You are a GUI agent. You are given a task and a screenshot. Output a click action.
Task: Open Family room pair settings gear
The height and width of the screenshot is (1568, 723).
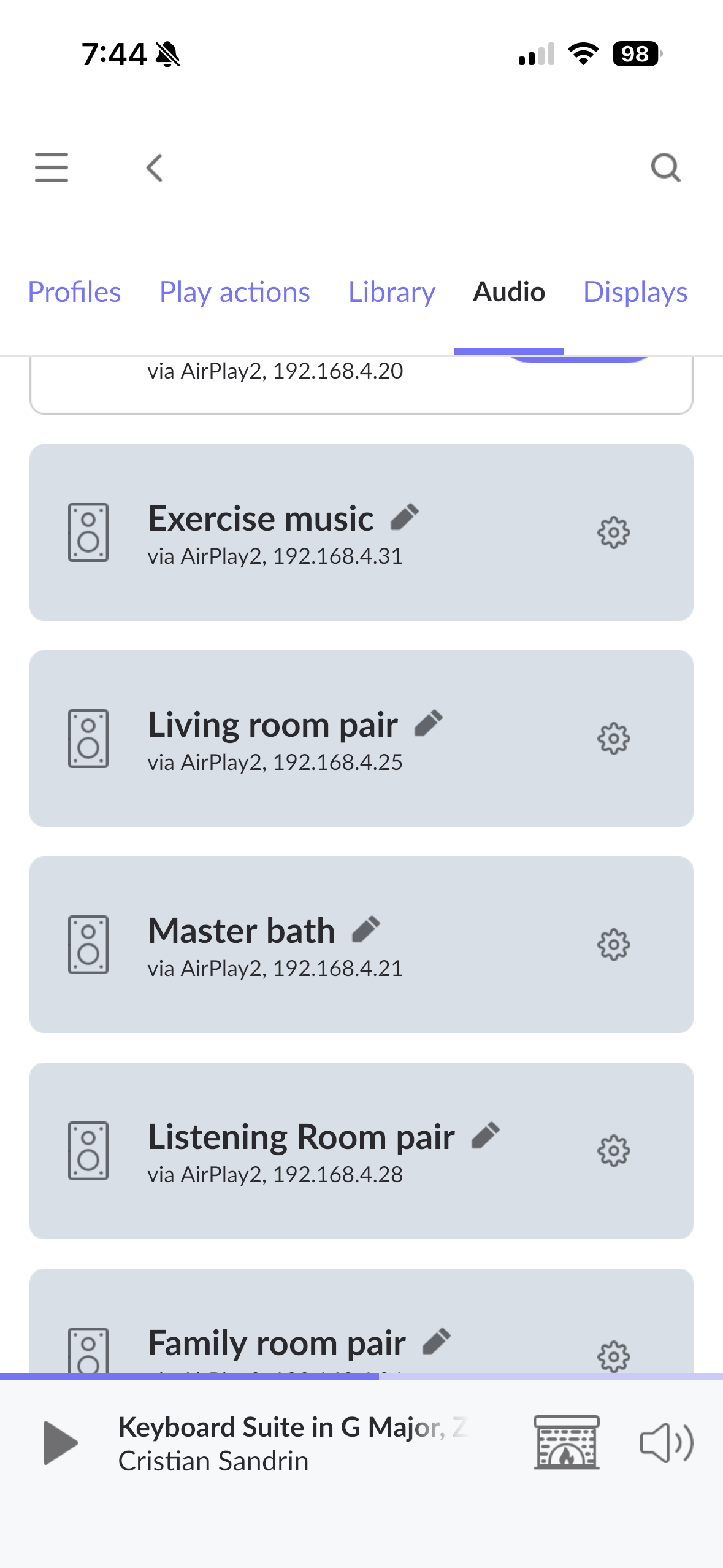point(613,1356)
